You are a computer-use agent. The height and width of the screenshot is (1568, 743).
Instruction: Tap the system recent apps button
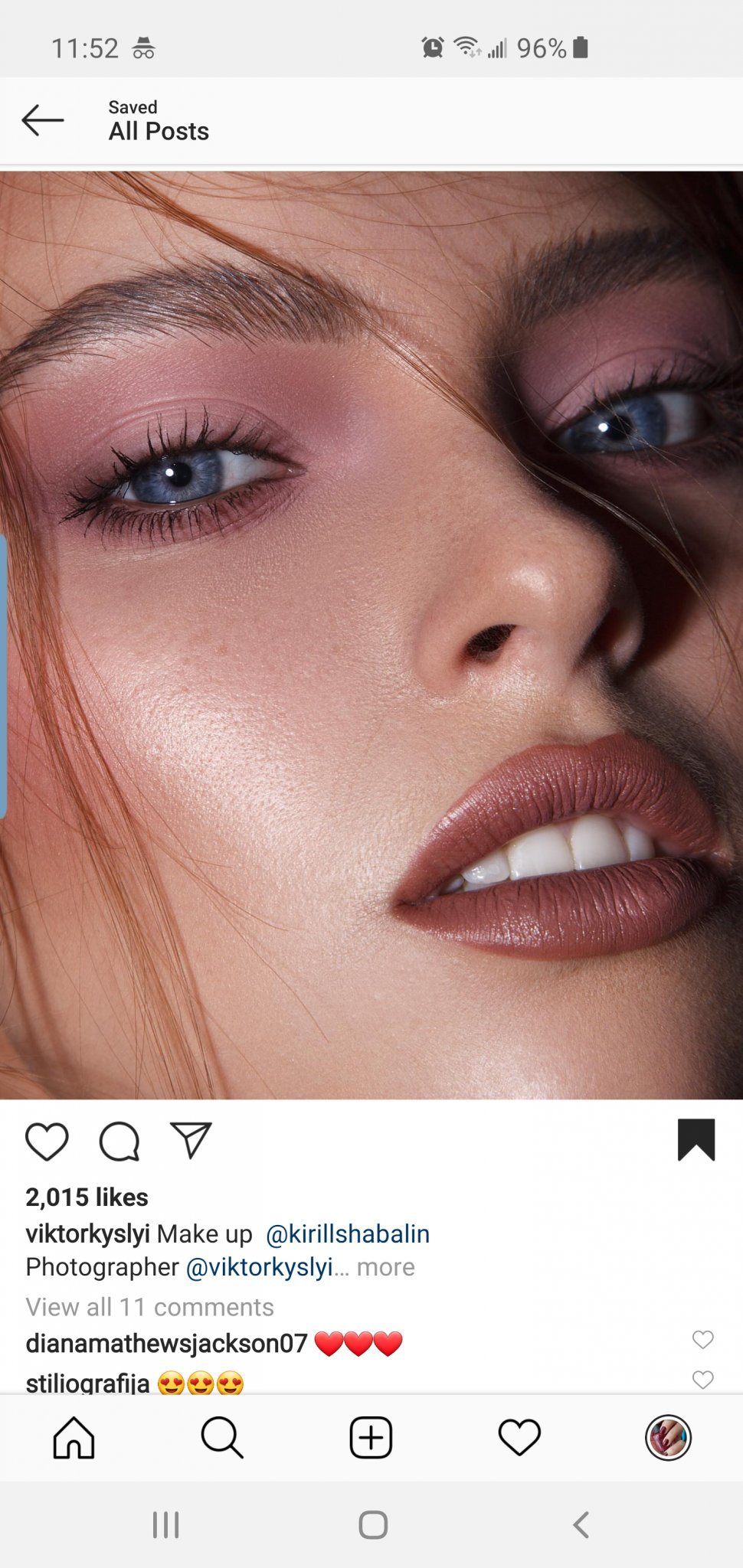tap(166, 1524)
